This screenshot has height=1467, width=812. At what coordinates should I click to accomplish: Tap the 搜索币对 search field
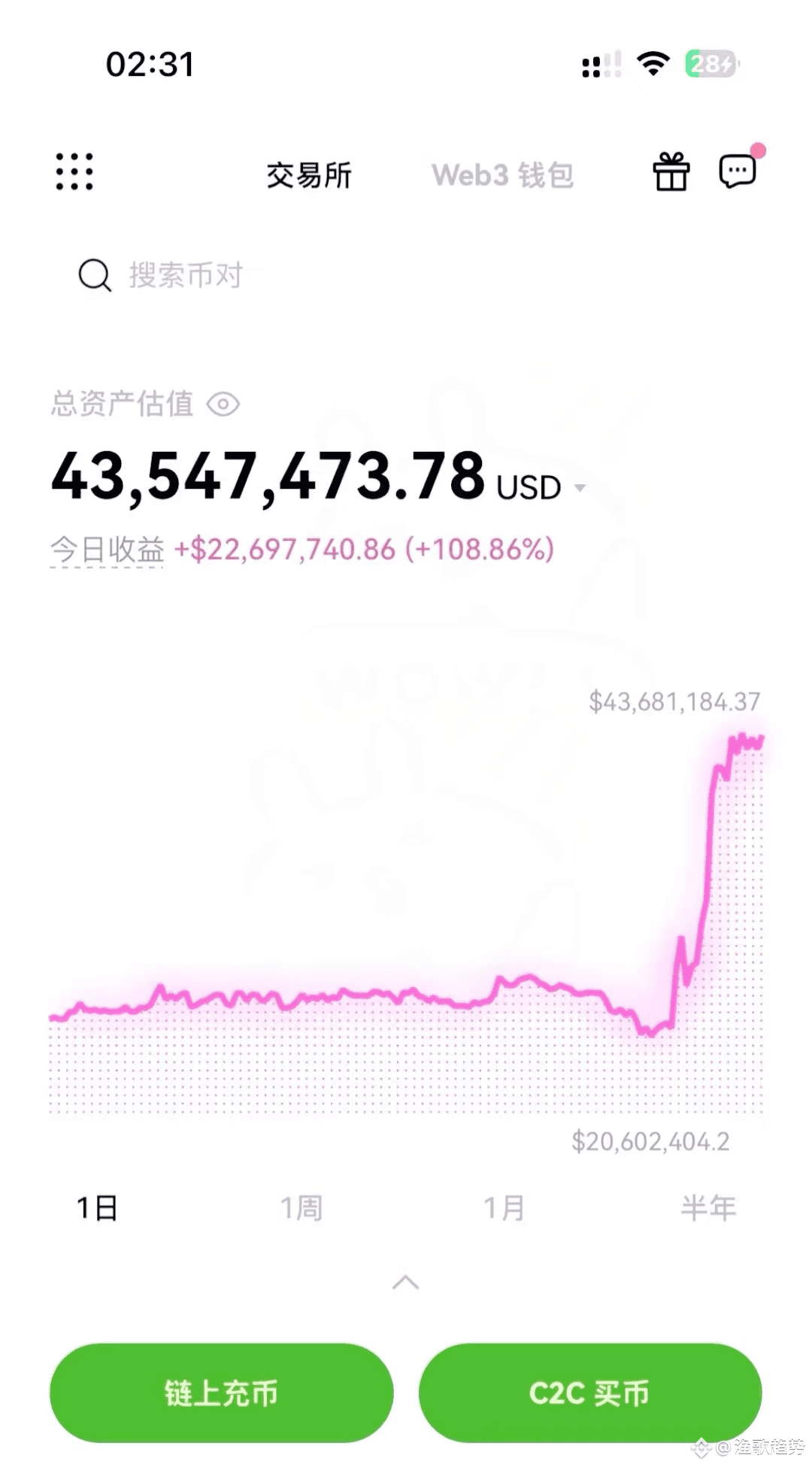(x=406, y=275)
